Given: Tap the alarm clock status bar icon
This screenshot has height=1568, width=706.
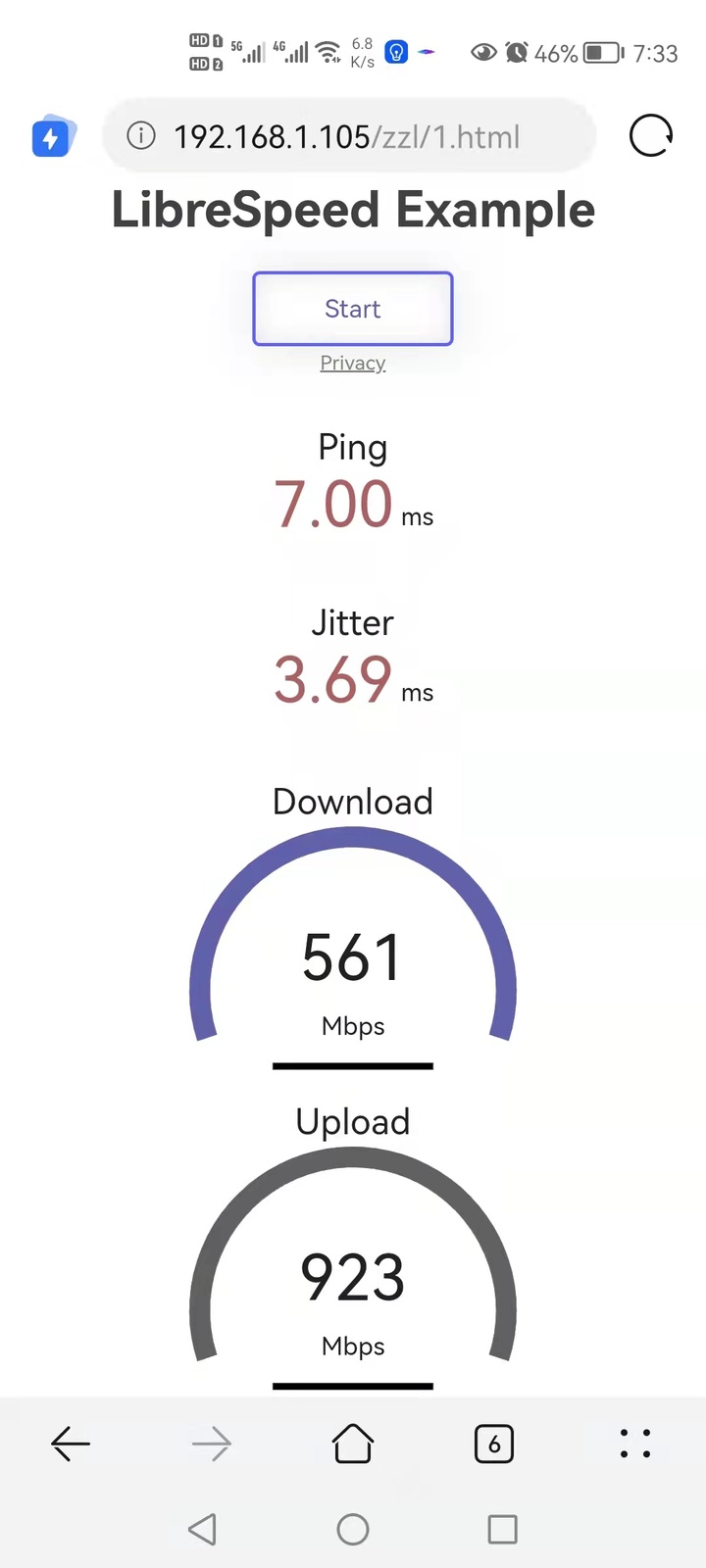Looking at the screenshot, I should point(517,53).
